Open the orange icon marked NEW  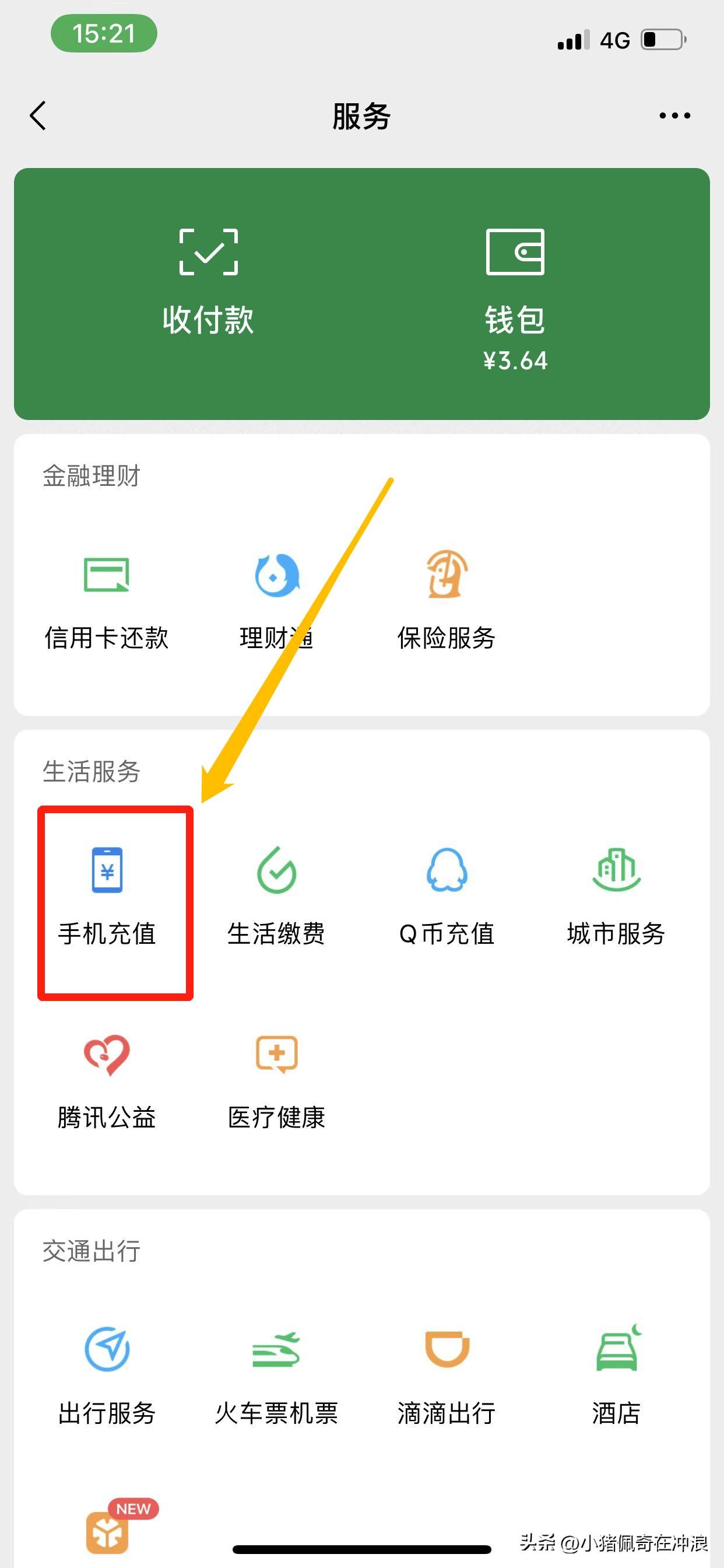pos(108,1531)
